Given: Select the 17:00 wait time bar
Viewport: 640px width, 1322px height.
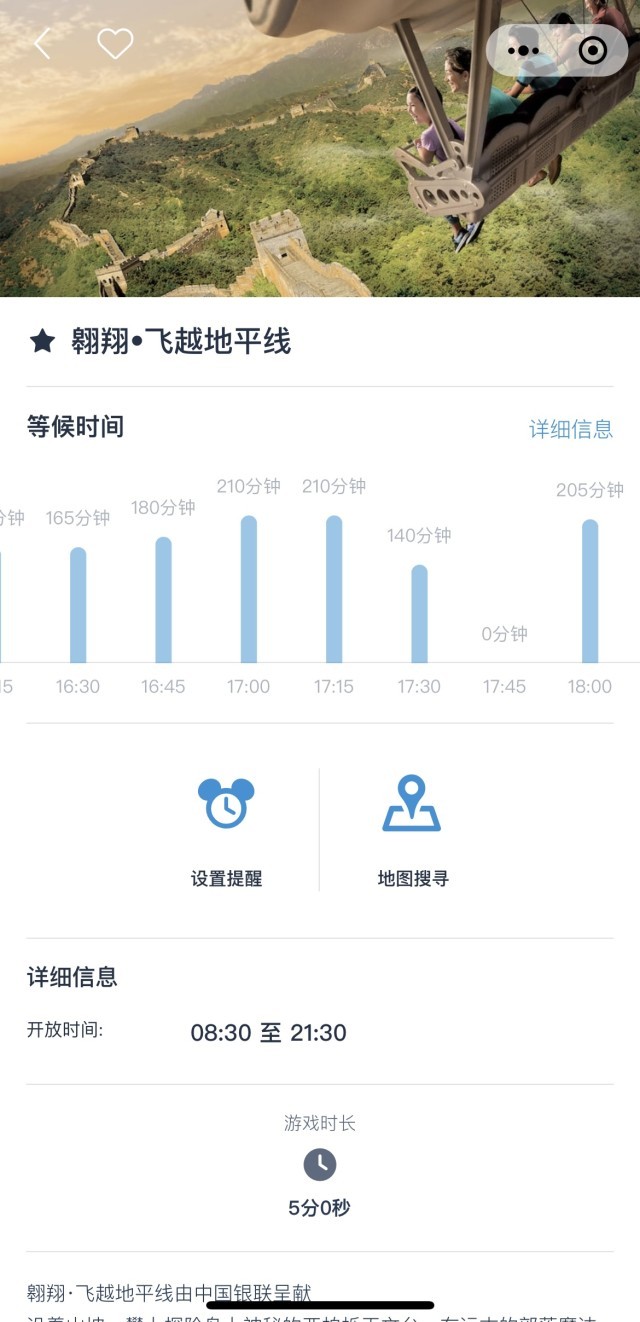Looking at the screenshot, I should 248,590.
